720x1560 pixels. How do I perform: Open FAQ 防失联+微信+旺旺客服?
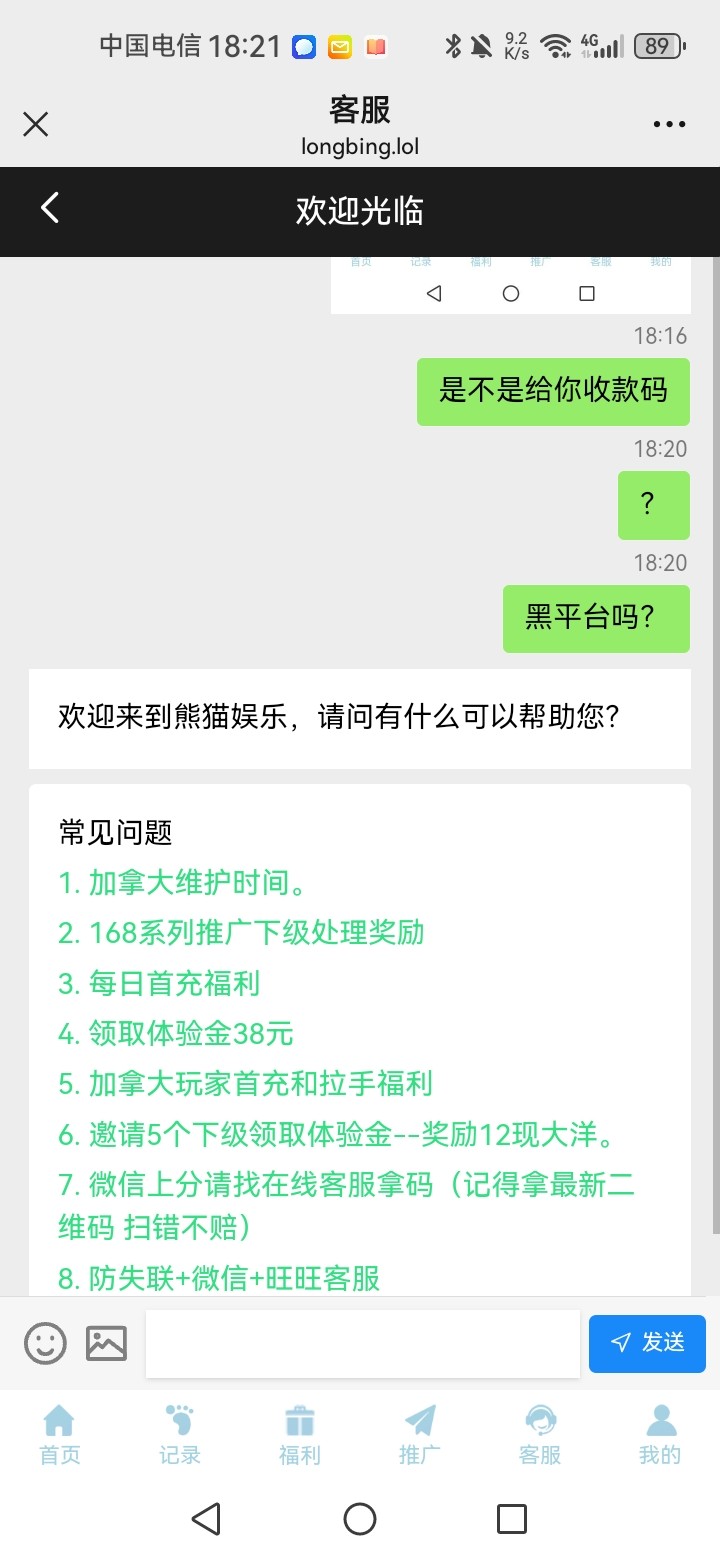point(219,1278)
